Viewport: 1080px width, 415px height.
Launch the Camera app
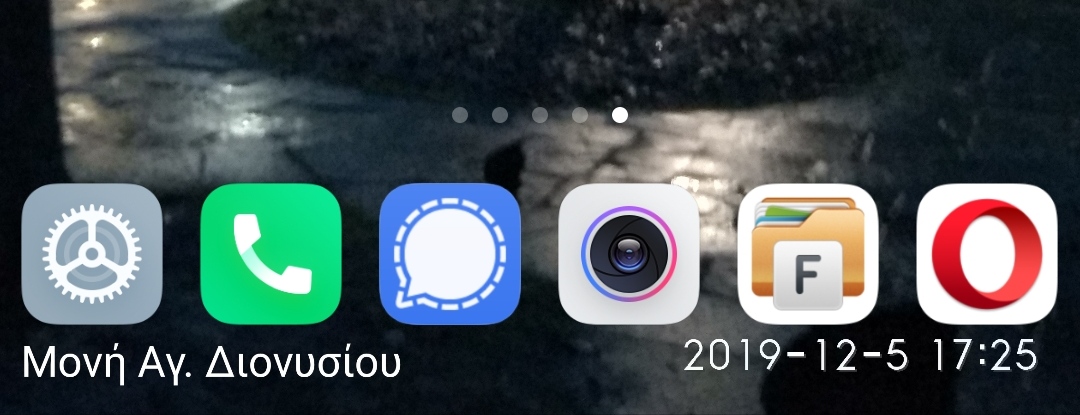point(629,254)
